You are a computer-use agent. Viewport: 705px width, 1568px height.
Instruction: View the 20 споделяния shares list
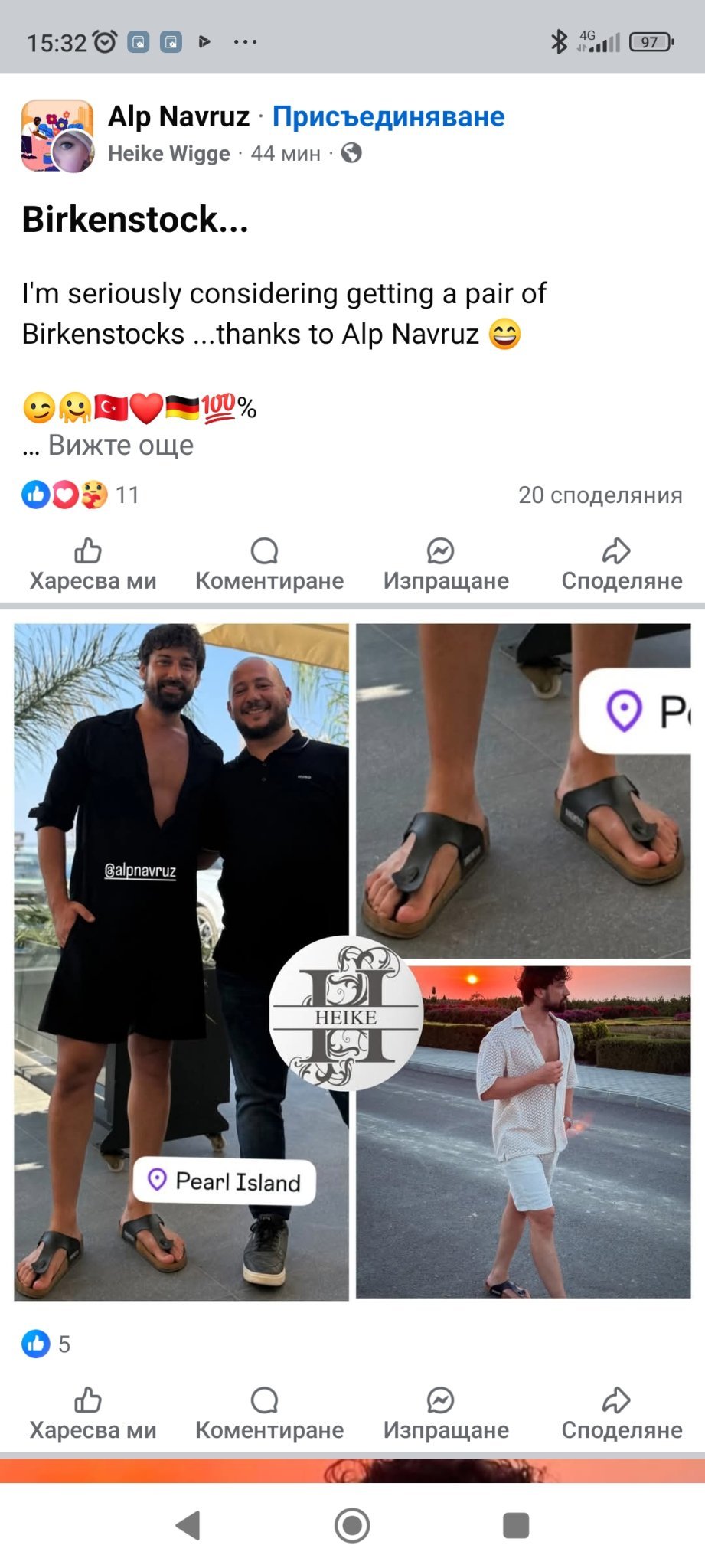pyautogui.click(x=599, y=495)
